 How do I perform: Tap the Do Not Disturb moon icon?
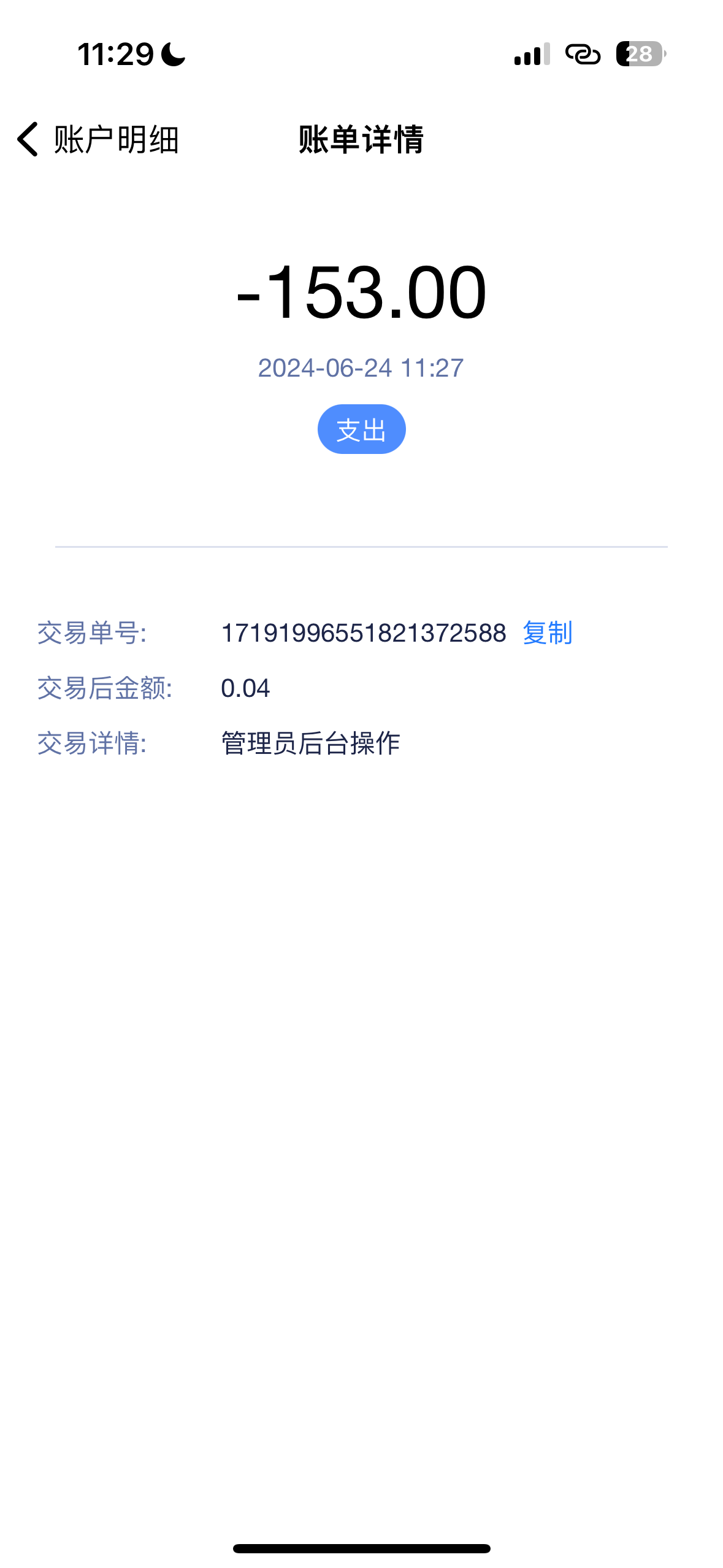pos(173,55)
